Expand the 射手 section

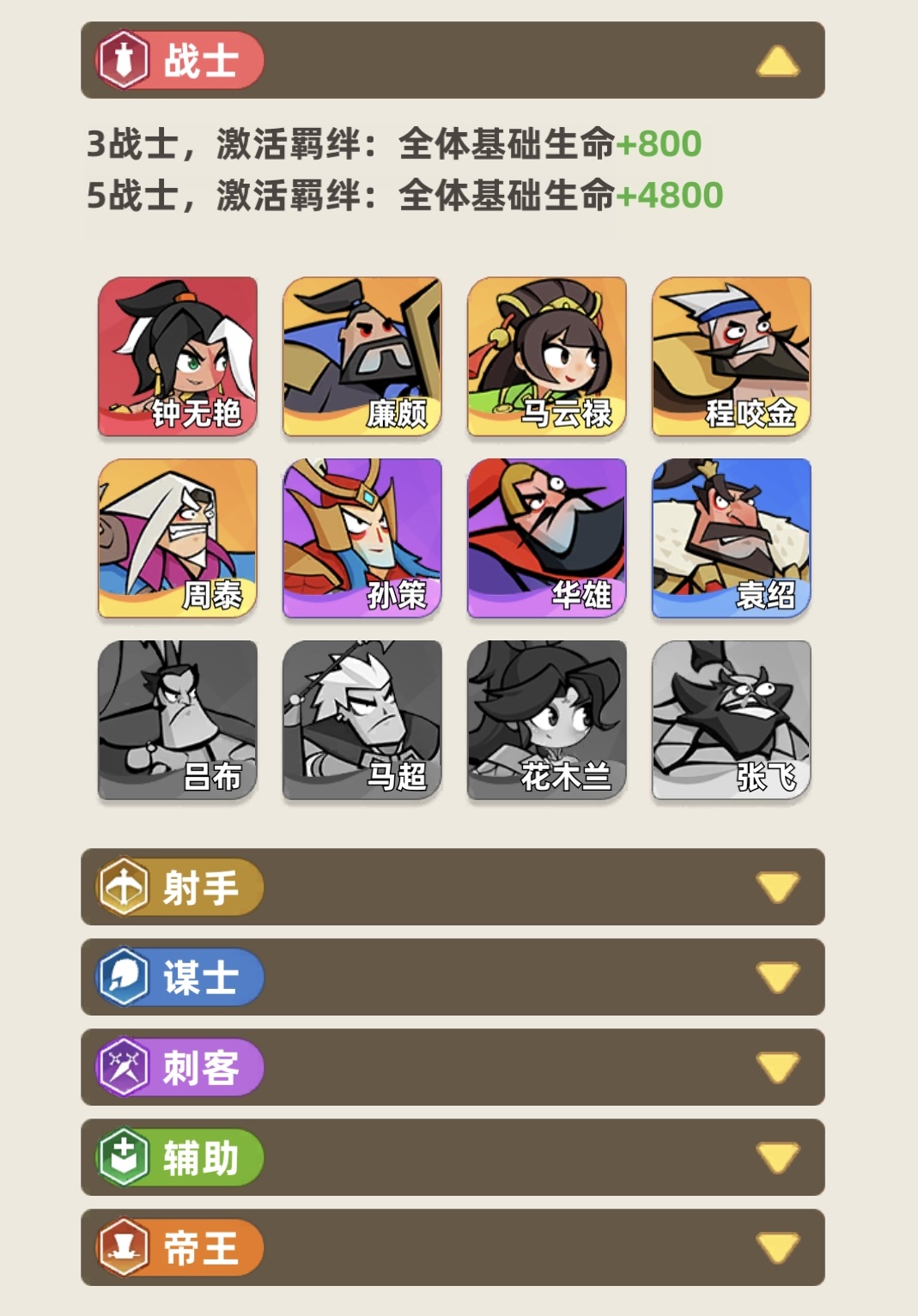(x=777, y=887)
